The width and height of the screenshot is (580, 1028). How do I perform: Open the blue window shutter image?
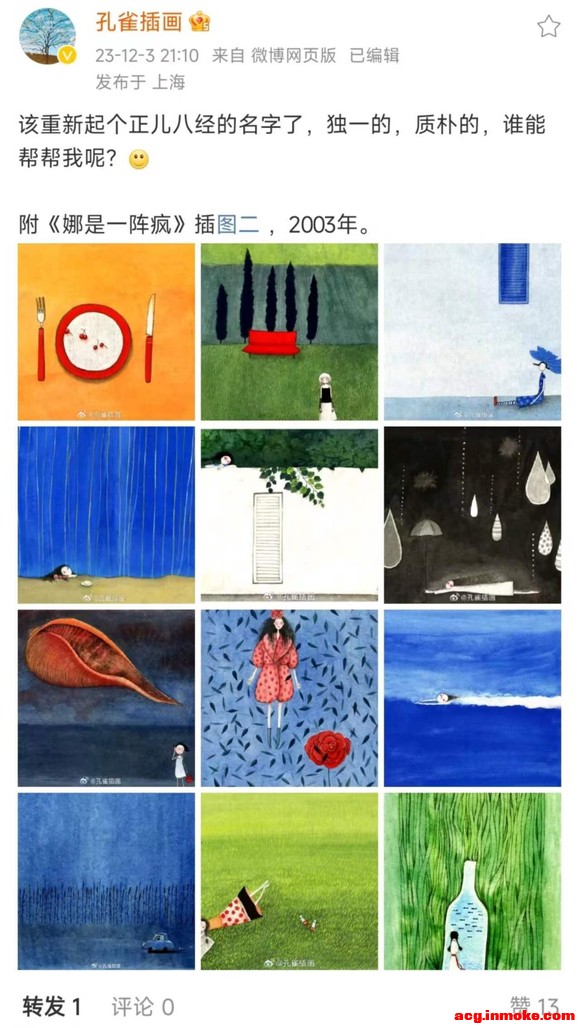pyautogui.click(x=473, y=332)
